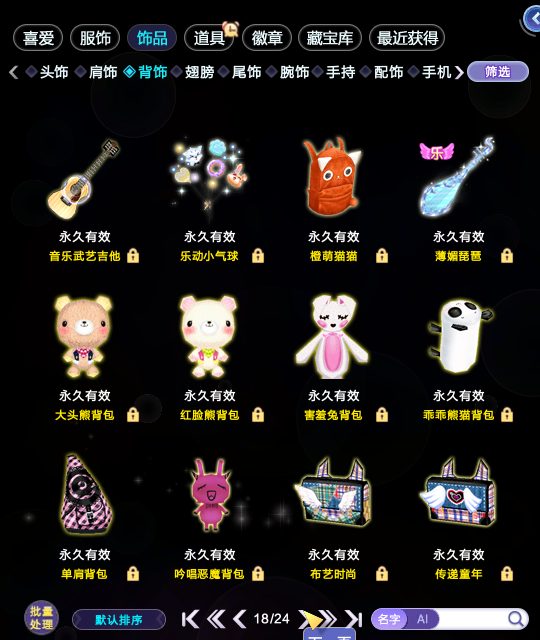Tap the 筛选 filter button
This screenshot has height=640, width=540.
tap(498, 72)
